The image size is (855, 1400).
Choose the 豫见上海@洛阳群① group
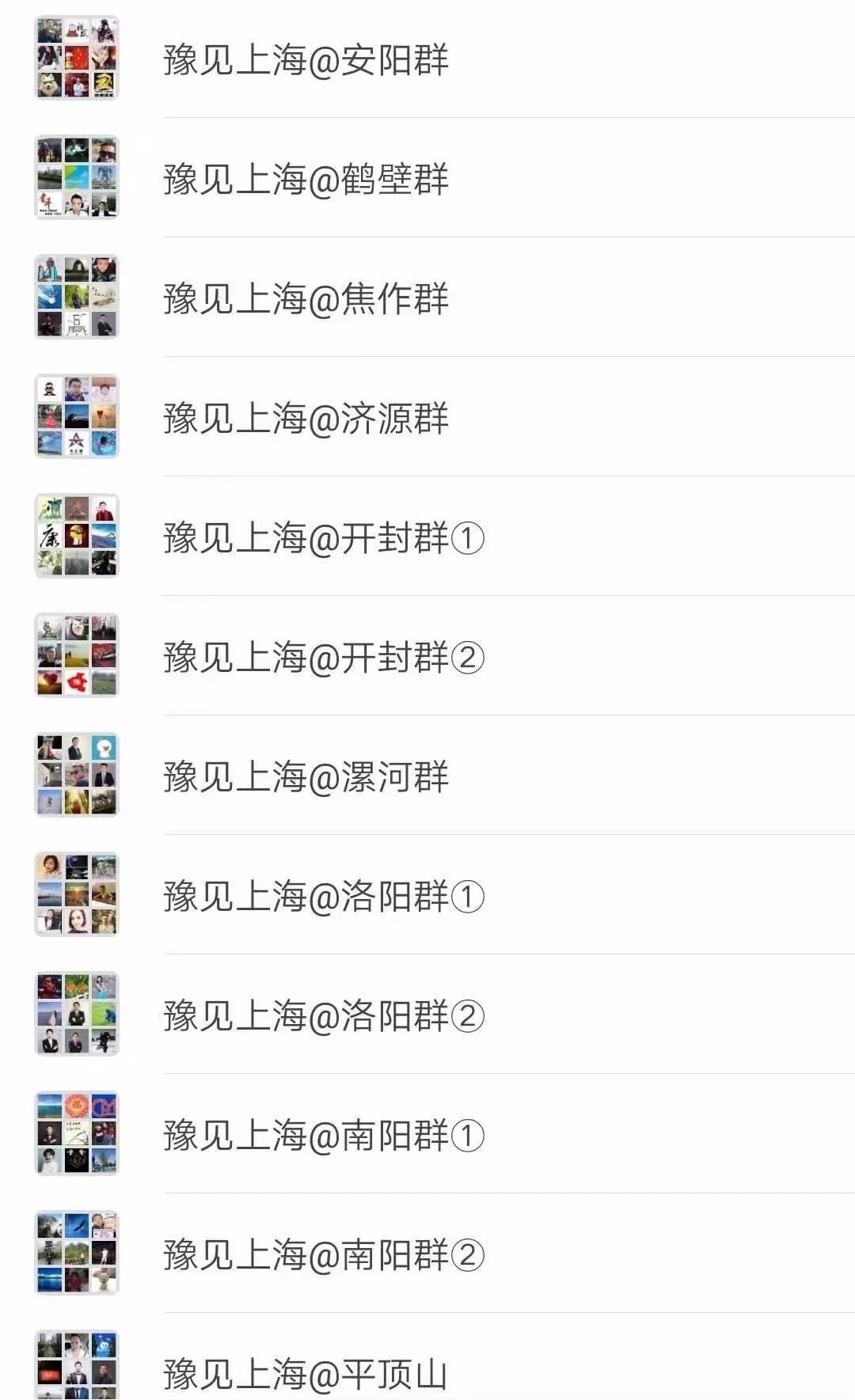click(323, 897)
